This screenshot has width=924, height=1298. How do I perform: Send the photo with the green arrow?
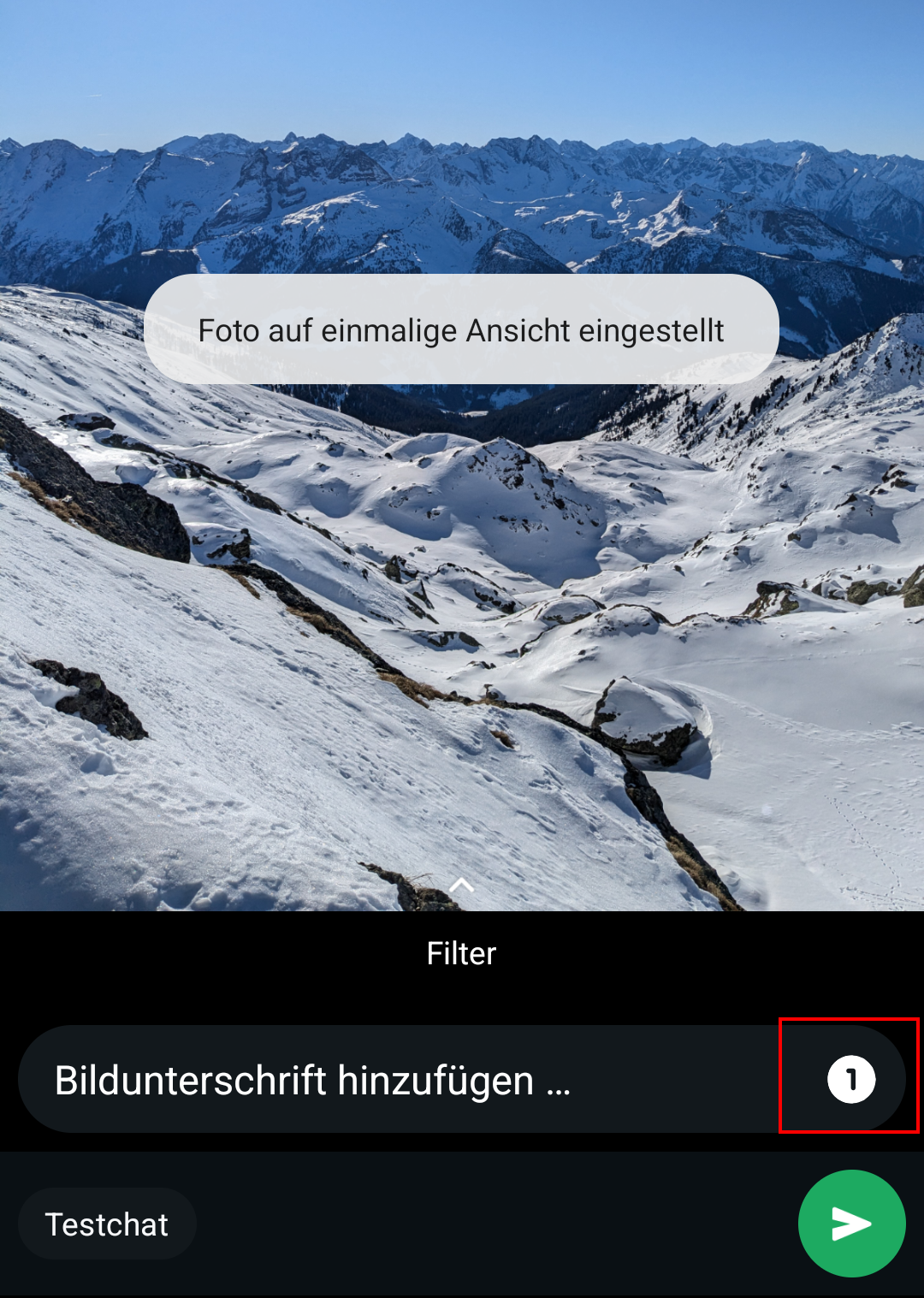click(851, 1224)
